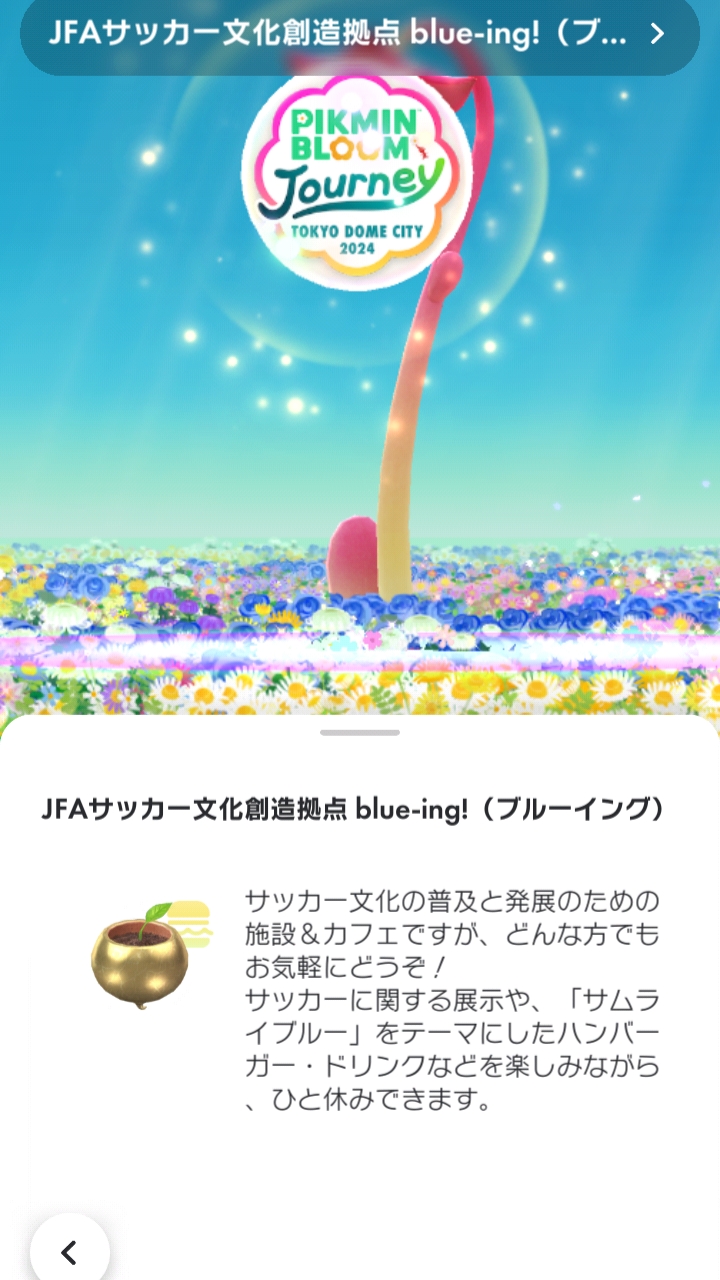Go back with the arrow button
The image size is (720, 1280).
[x=69, y=1251]
